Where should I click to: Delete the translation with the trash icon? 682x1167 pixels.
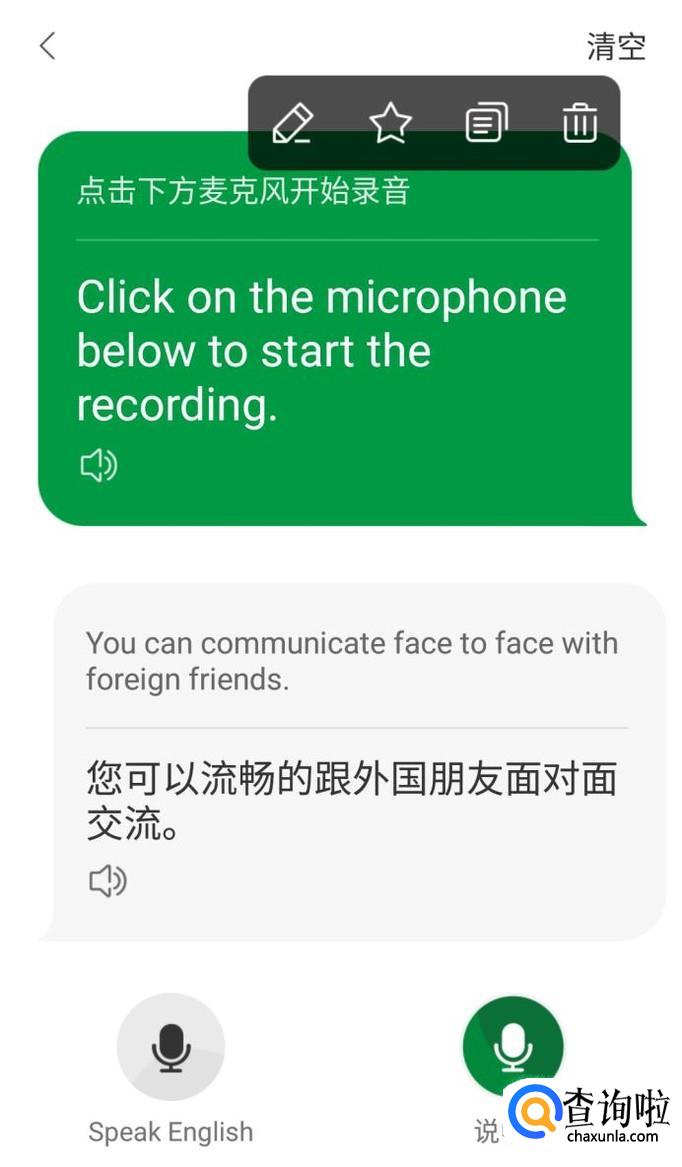[x=580, y=123]
